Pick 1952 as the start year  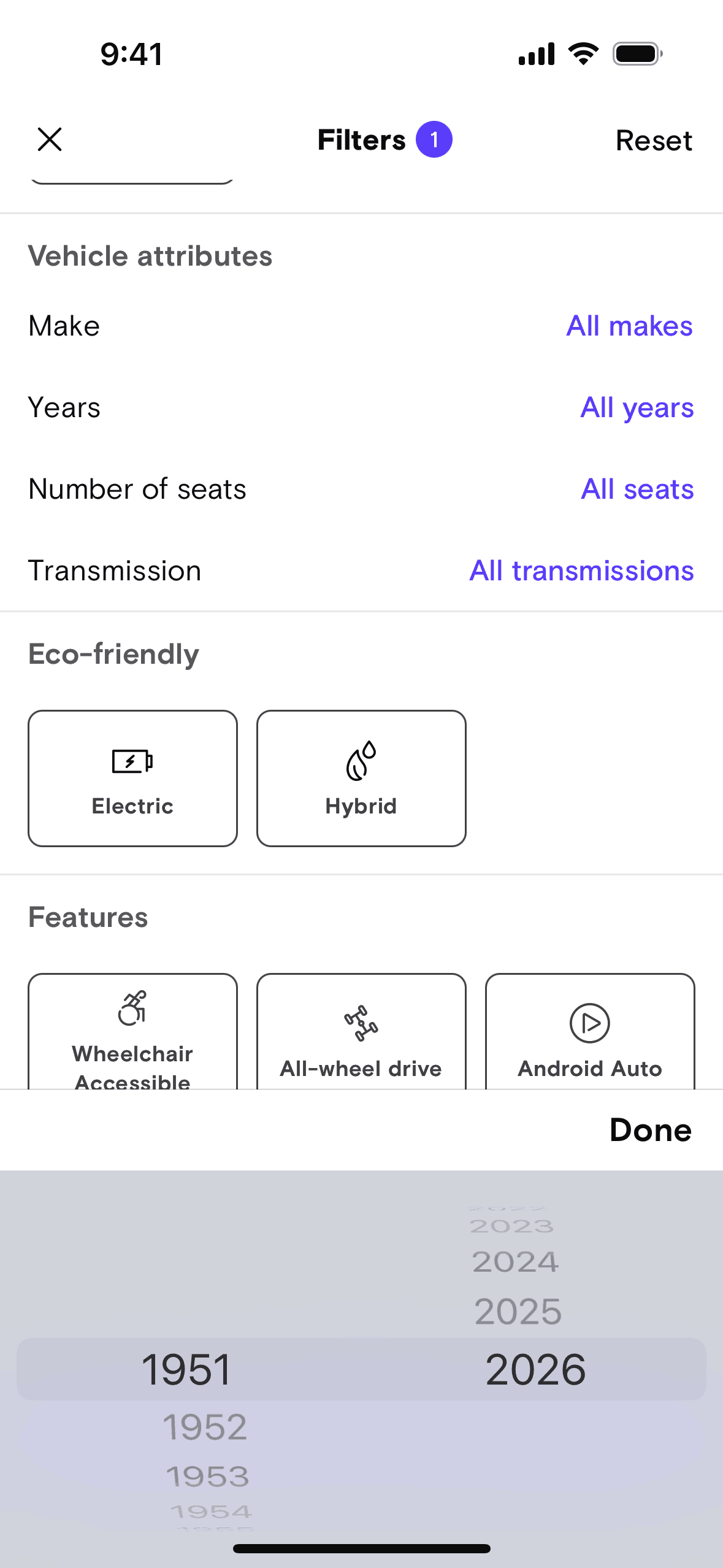tap(205, 1427)
